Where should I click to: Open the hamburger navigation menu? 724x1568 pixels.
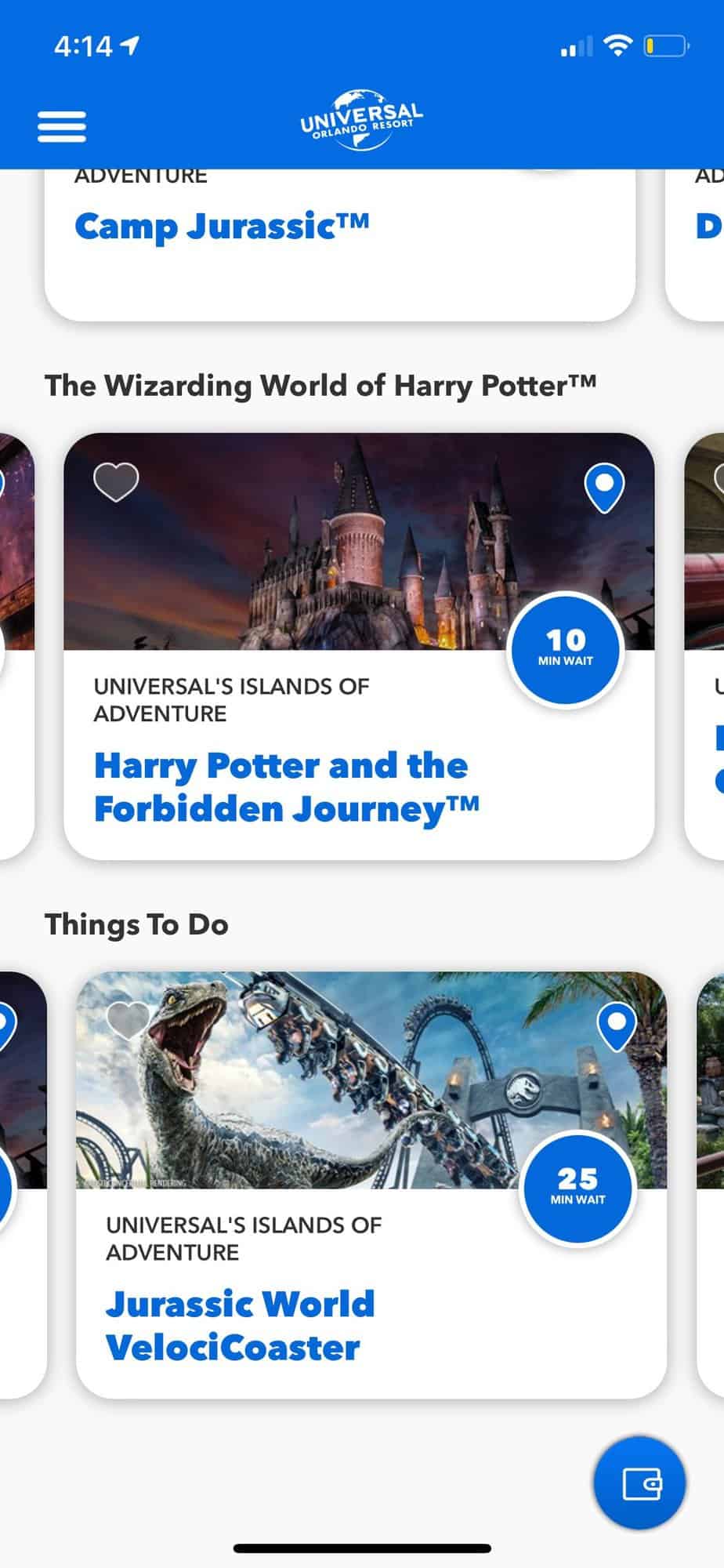pos(62,126)
